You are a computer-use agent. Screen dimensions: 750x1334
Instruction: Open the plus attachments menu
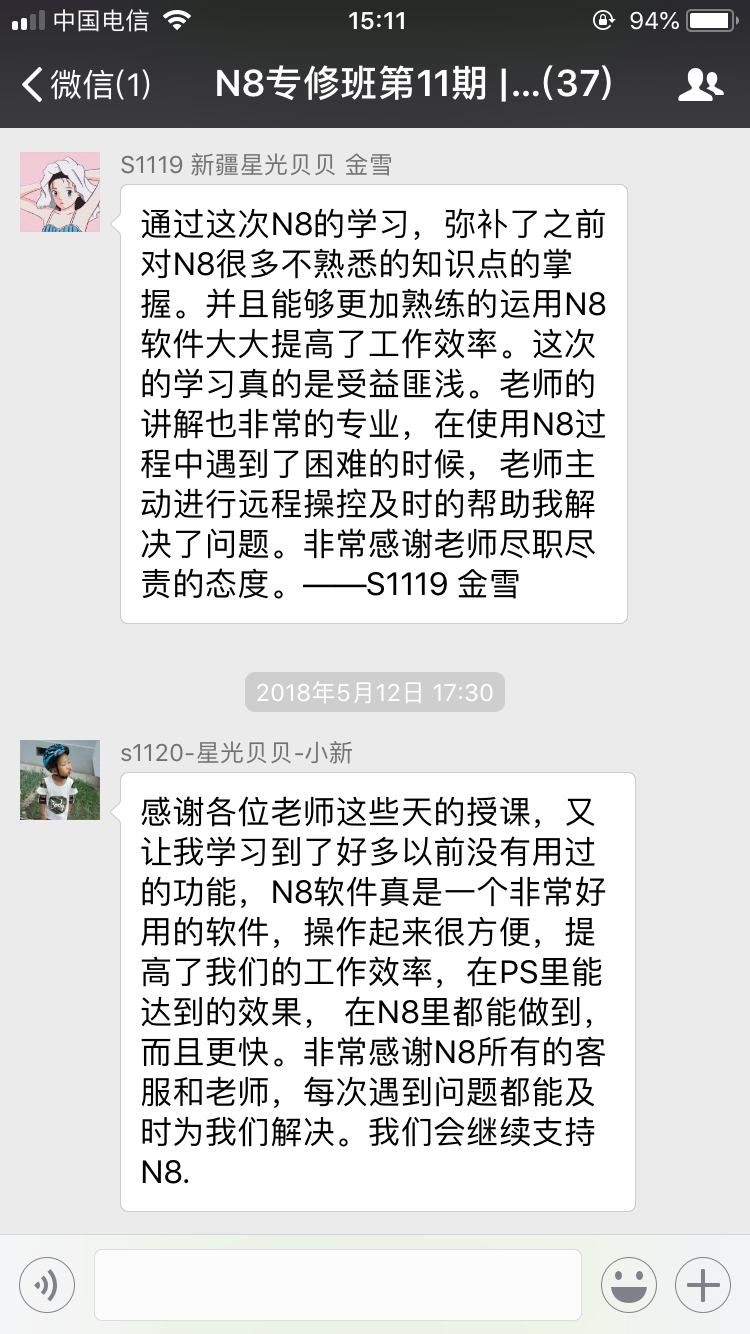point(703,1285)
